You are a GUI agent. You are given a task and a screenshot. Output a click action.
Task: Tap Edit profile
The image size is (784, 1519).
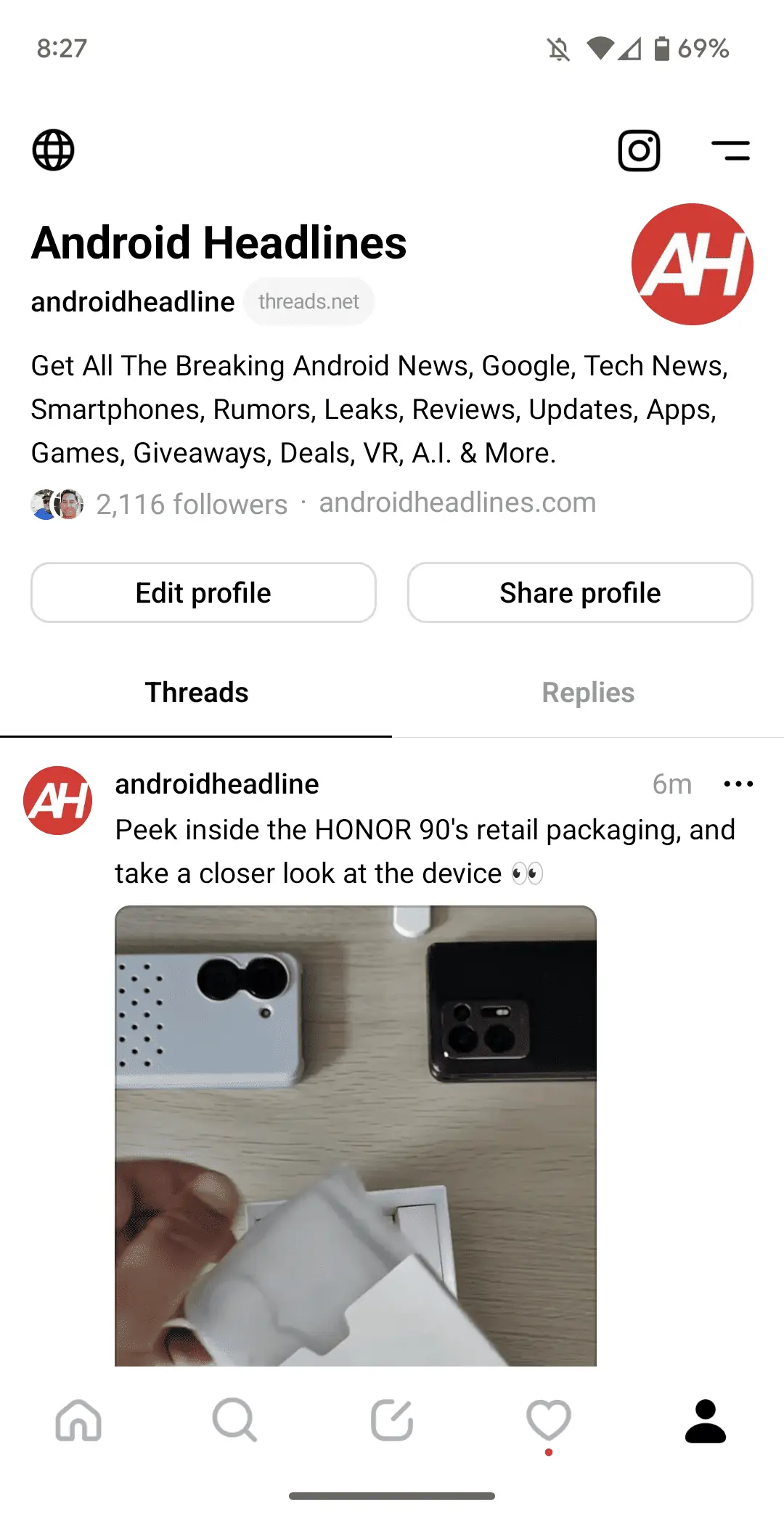203,592
